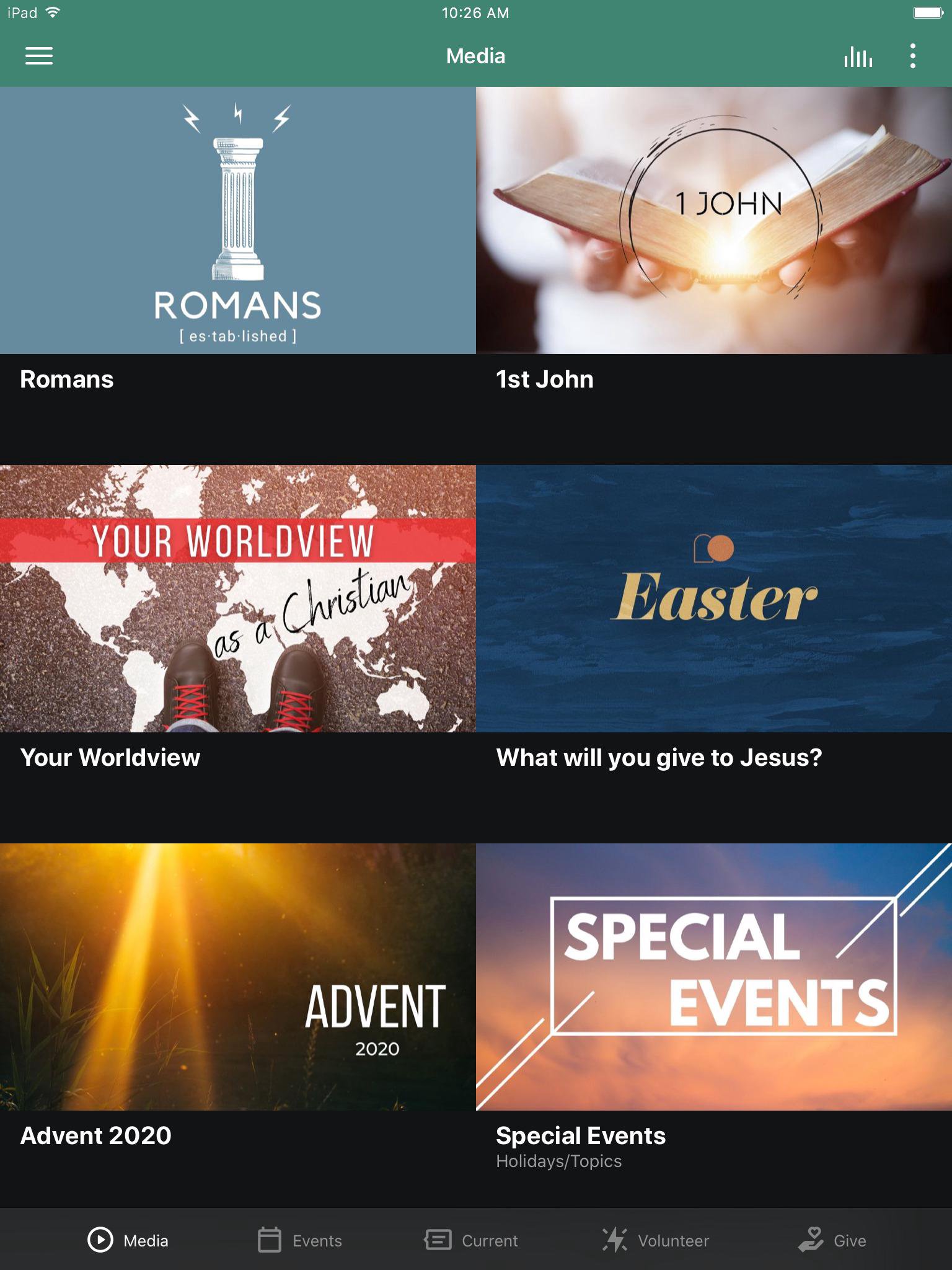
Task: Switch to the Volunteer tab
Action: [656, 1240]
